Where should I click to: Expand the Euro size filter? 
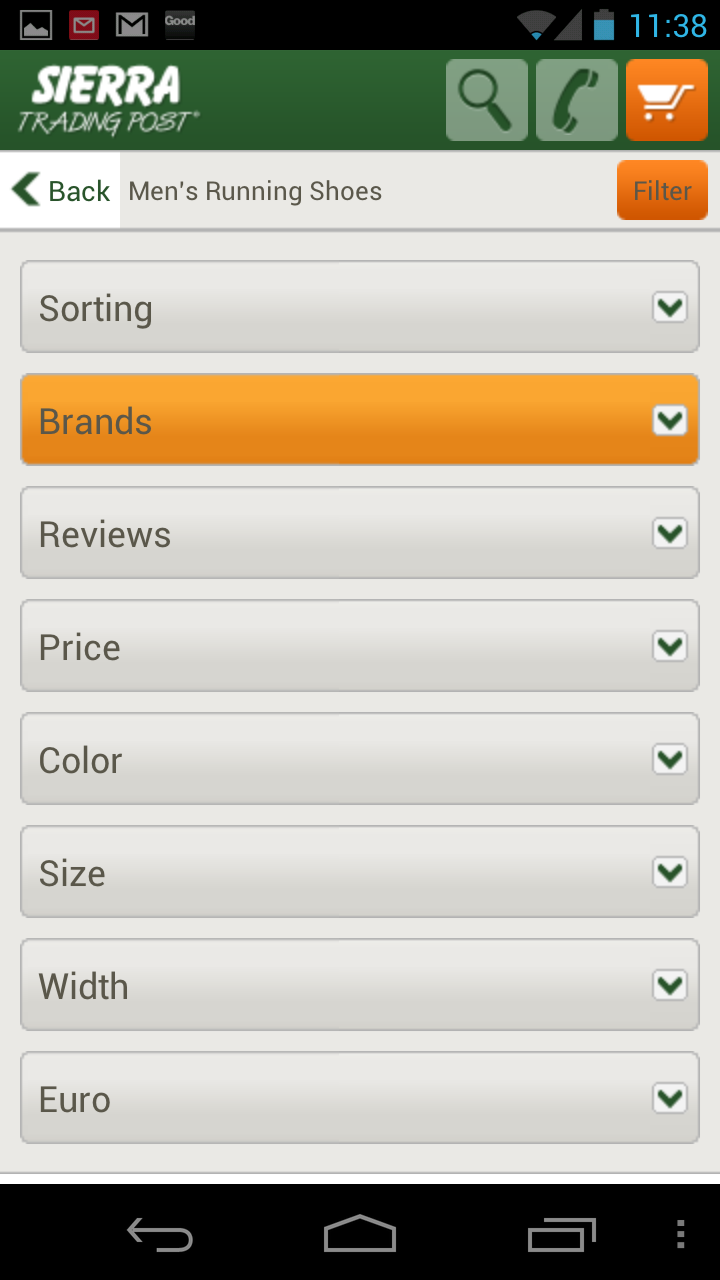coord(360,1099)
